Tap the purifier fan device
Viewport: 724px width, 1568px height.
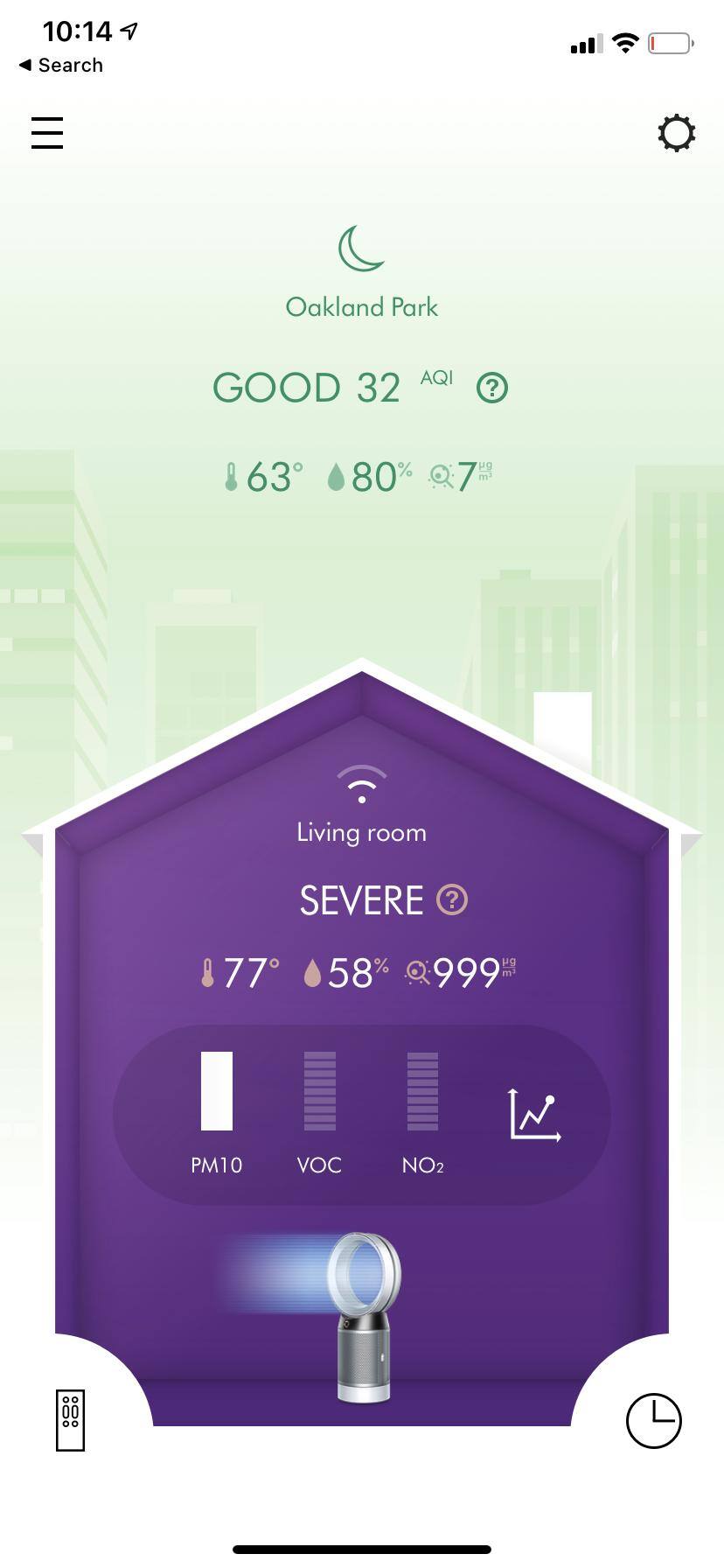[365, 1317]
